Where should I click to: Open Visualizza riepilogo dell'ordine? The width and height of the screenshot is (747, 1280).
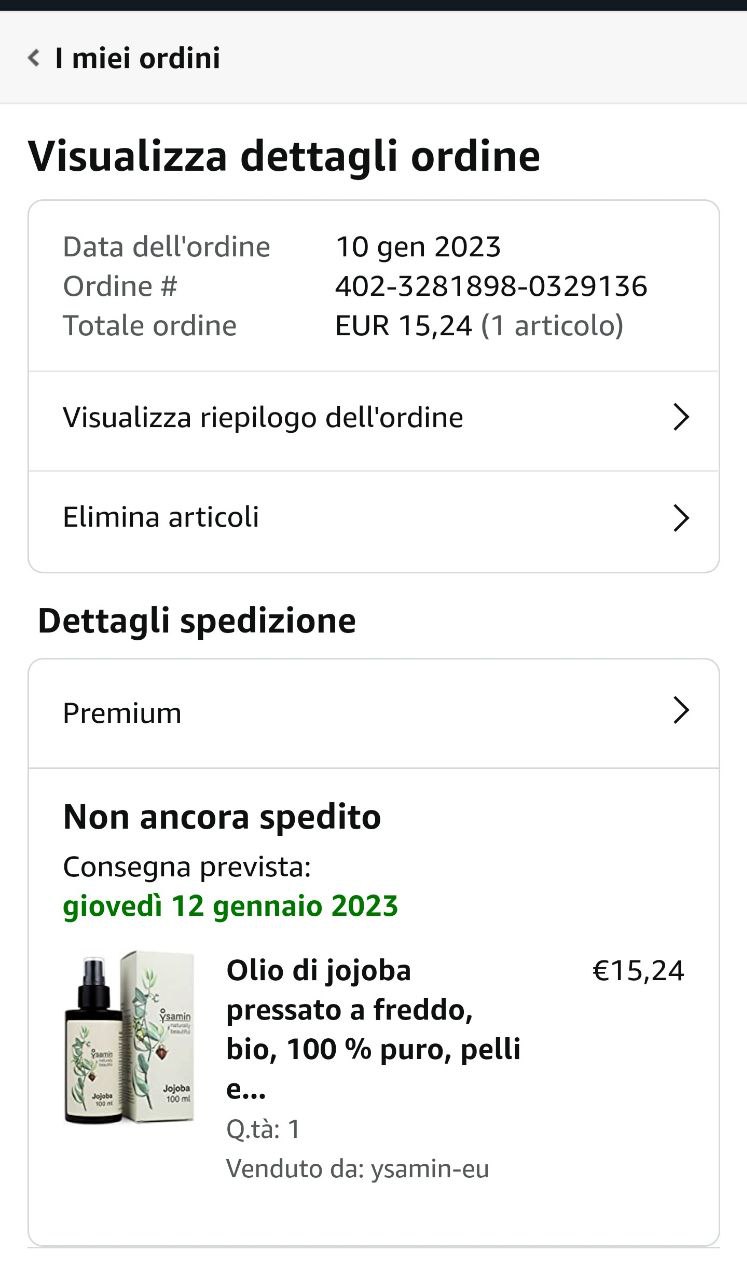[x=373, y=418]
